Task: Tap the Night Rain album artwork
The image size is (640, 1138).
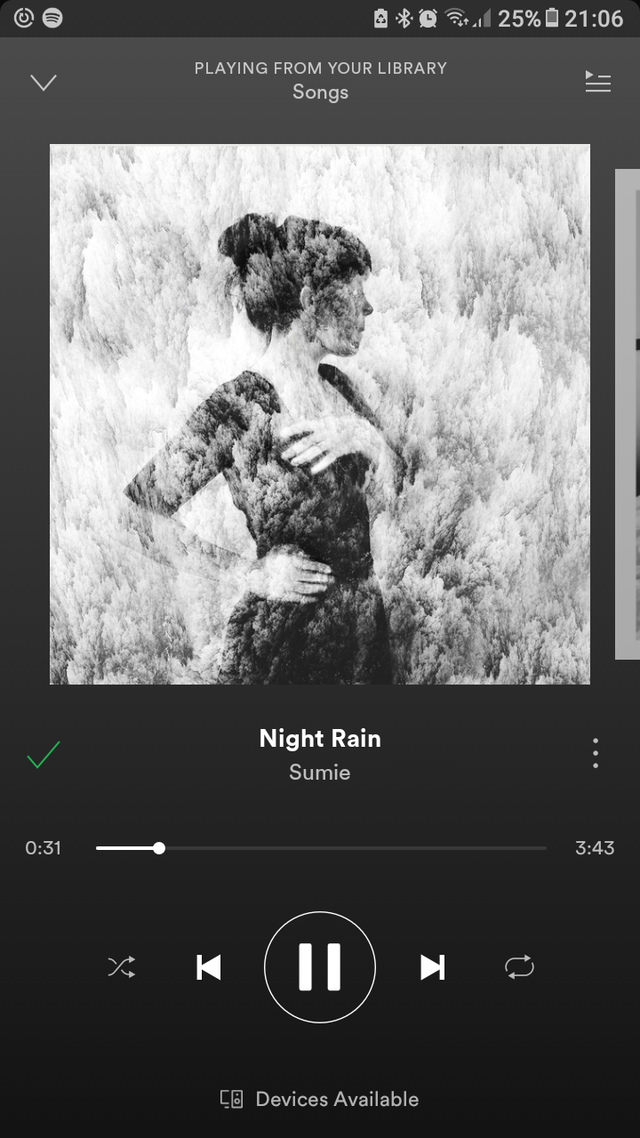Action: coord(320,415)
